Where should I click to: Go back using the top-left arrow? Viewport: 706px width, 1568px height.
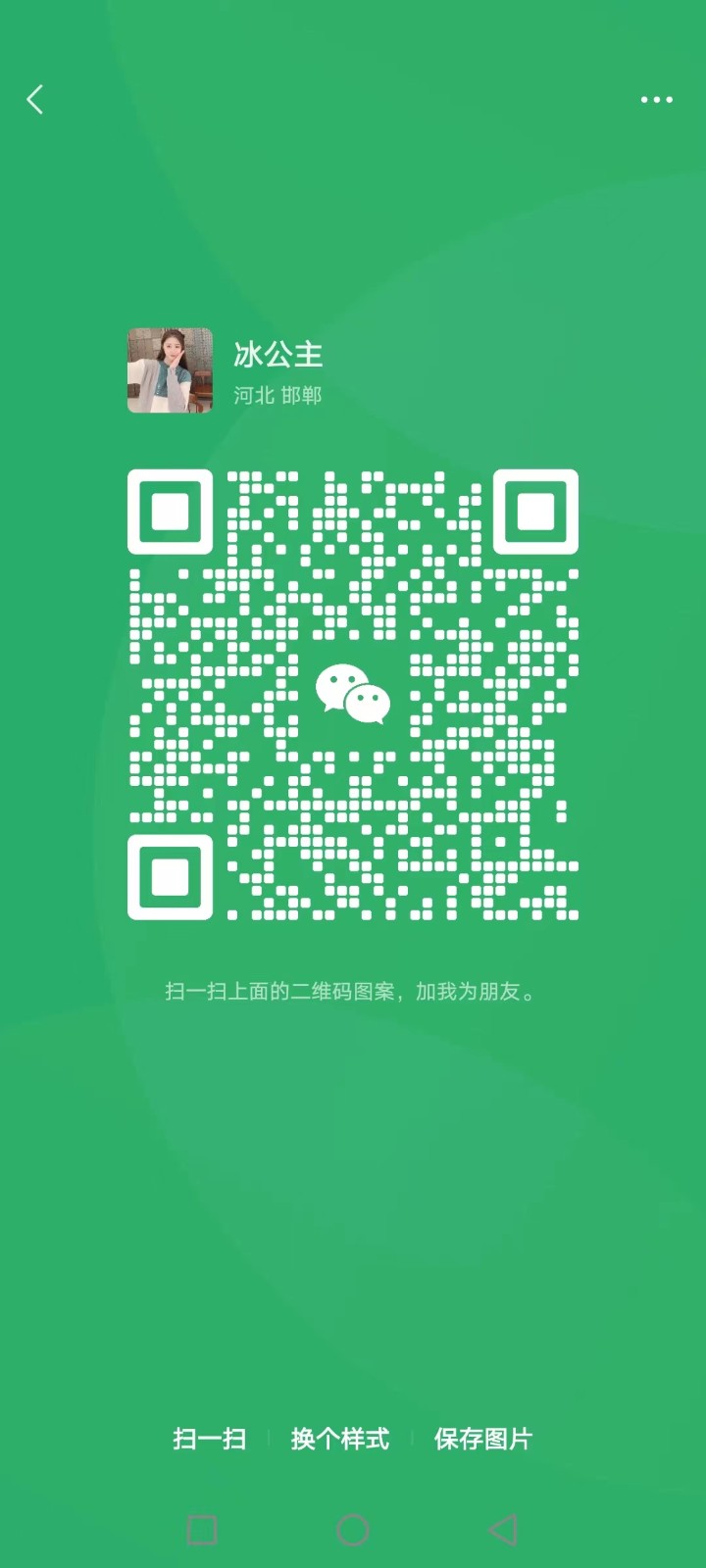coord(35,99)
